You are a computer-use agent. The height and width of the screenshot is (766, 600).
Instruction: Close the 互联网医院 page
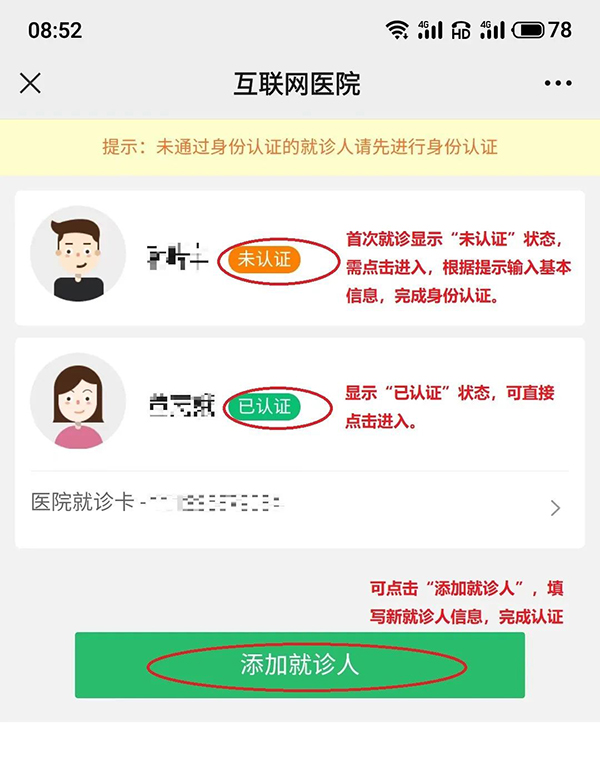31,83
